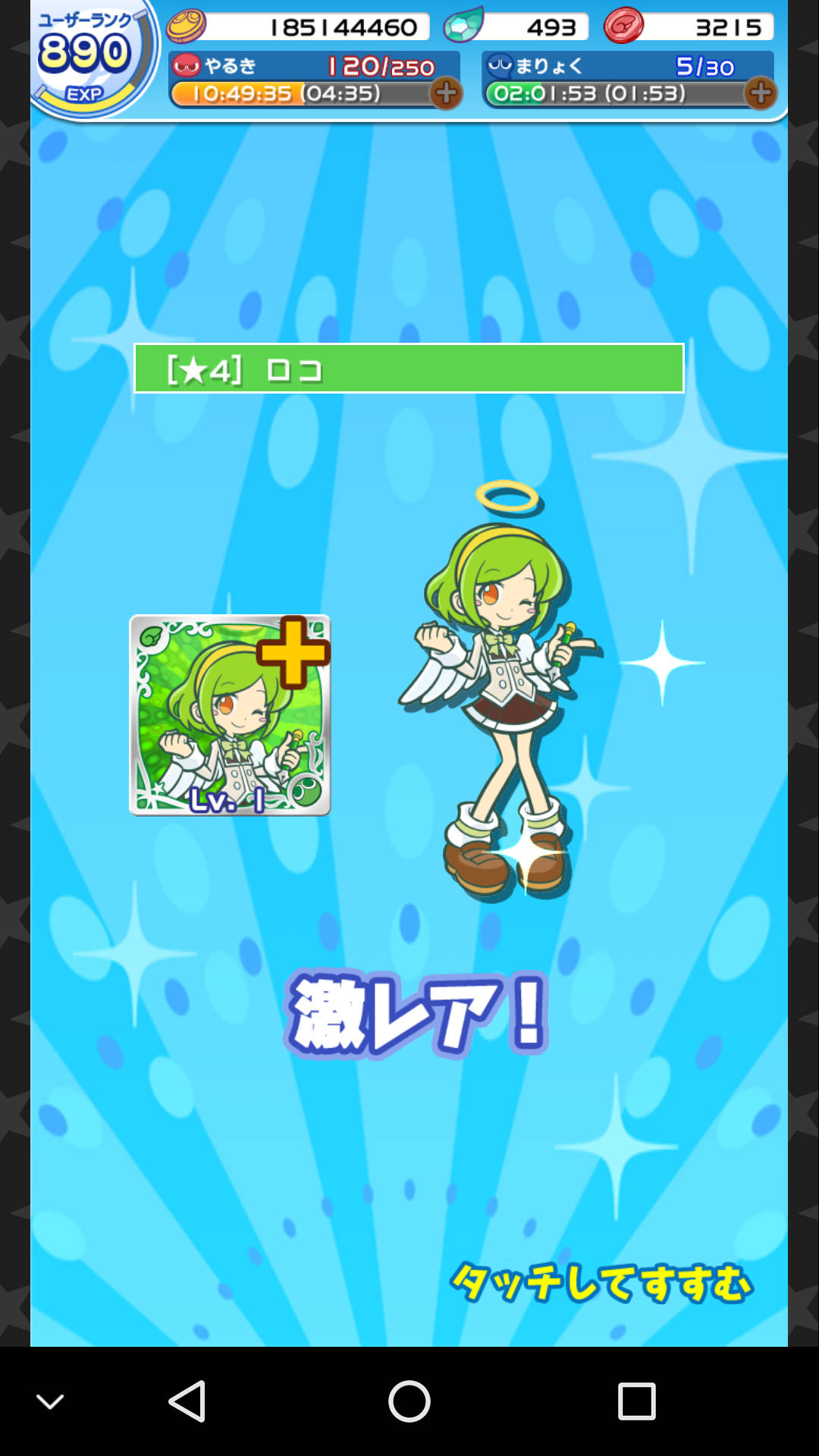819x1456 pixels.
Task: Hide the navigation bar with the chevron
Action: click(x=50, y=1401)
